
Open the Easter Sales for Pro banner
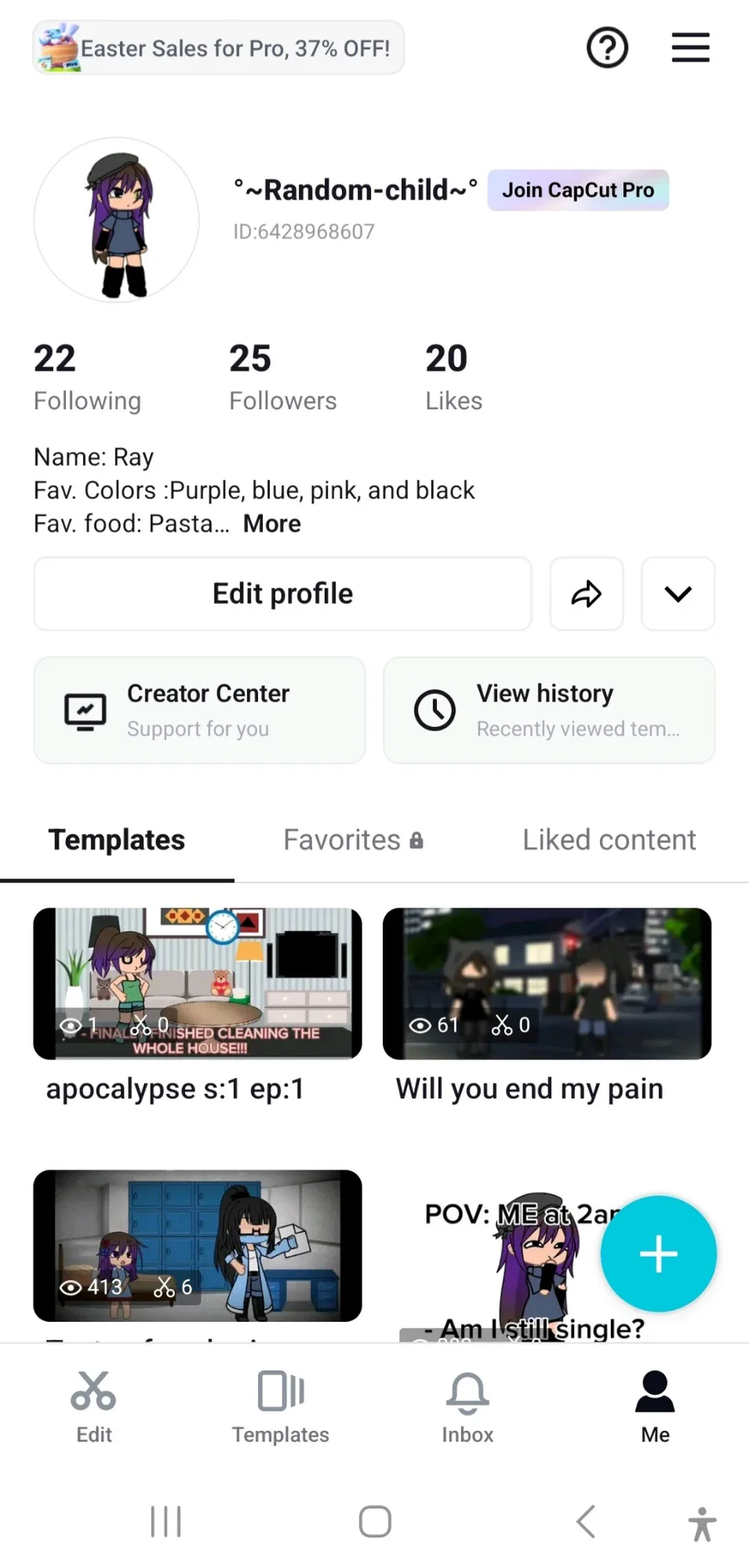[x=218, y=48]
